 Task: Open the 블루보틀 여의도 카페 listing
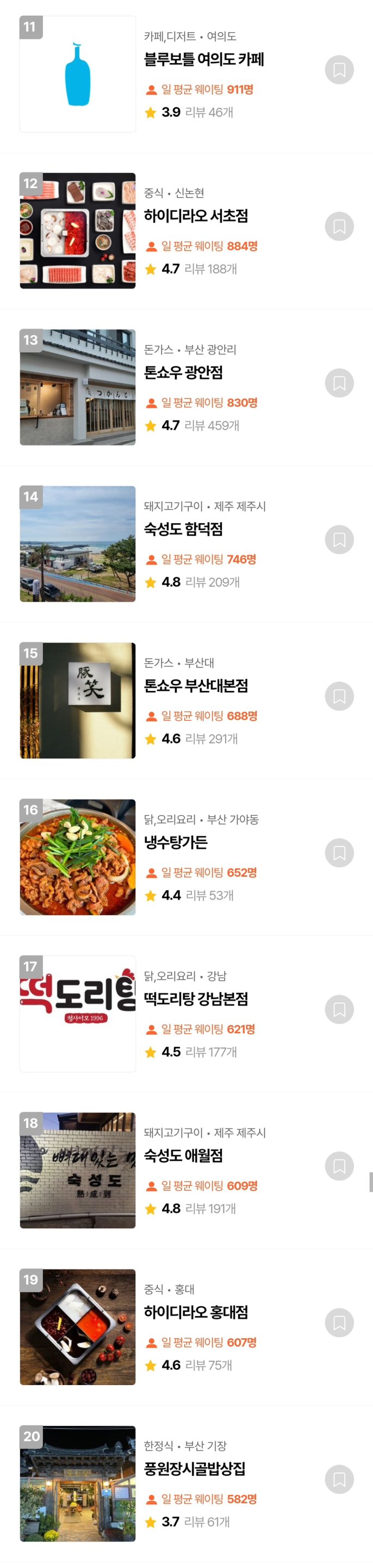pyautogui.click(x=203, y=60)
